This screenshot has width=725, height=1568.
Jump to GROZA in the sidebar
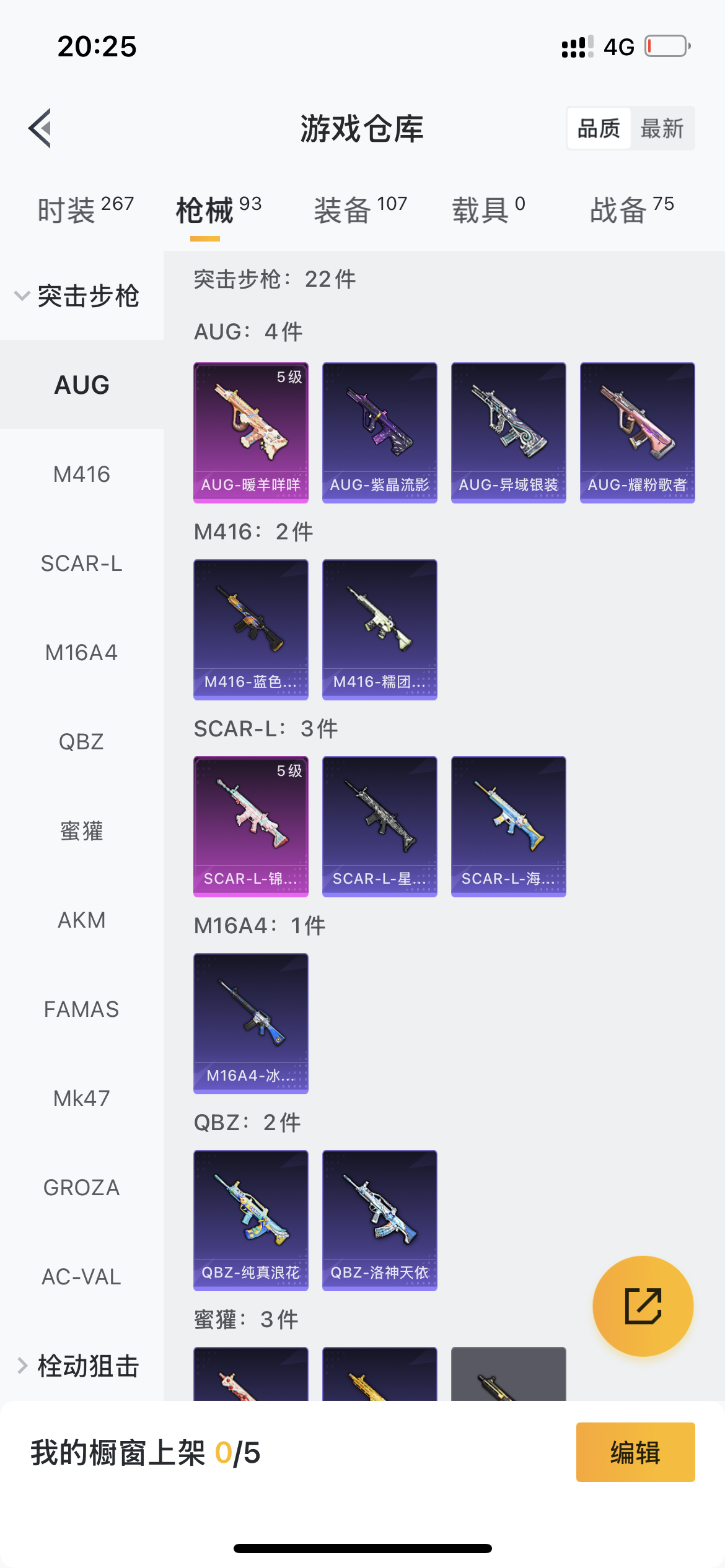82,1188
